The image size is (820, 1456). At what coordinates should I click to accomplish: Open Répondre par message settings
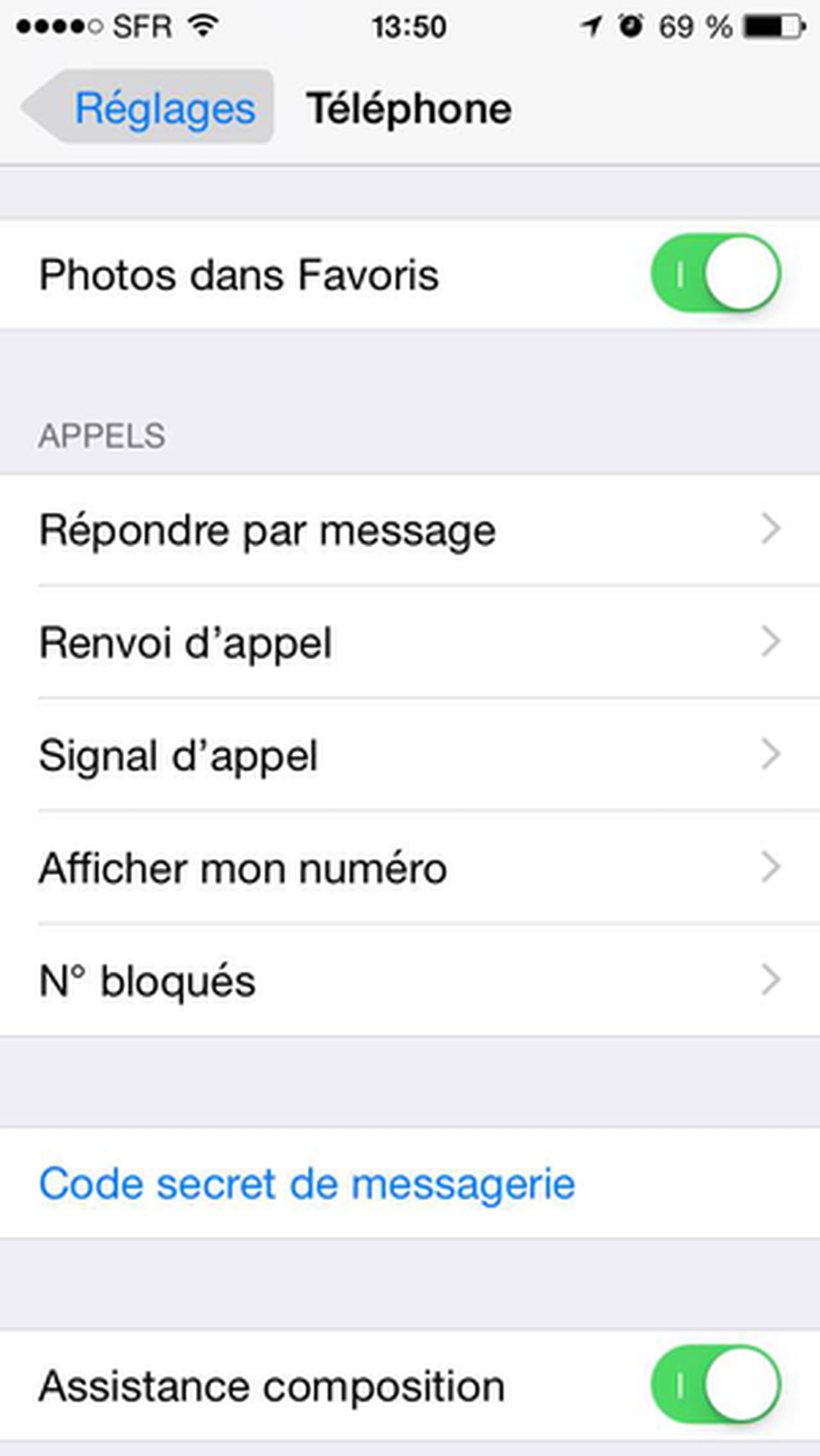[410, 529]
